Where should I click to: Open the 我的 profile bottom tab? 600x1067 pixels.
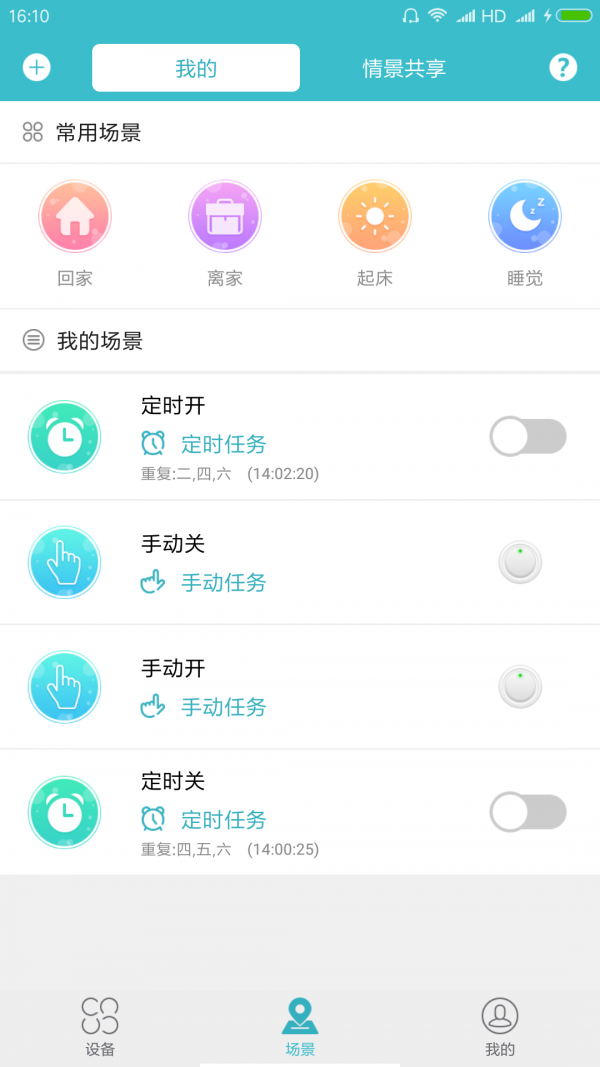500,1027
